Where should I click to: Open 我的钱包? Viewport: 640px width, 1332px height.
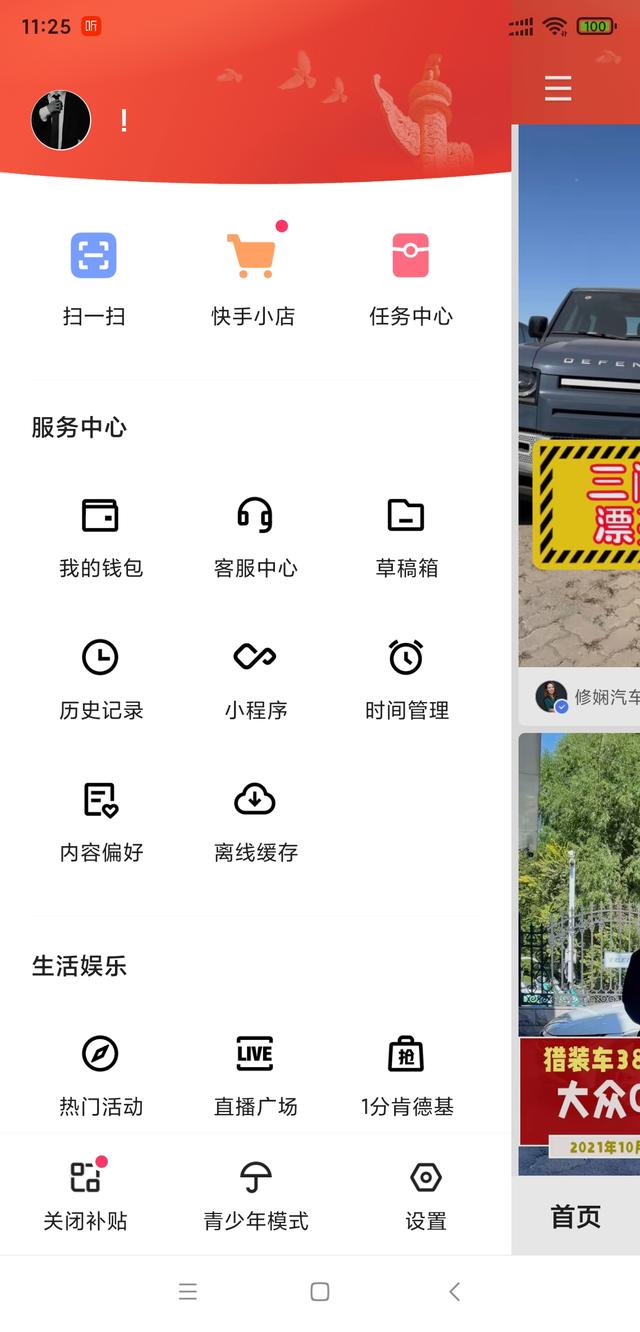(100, 537)
